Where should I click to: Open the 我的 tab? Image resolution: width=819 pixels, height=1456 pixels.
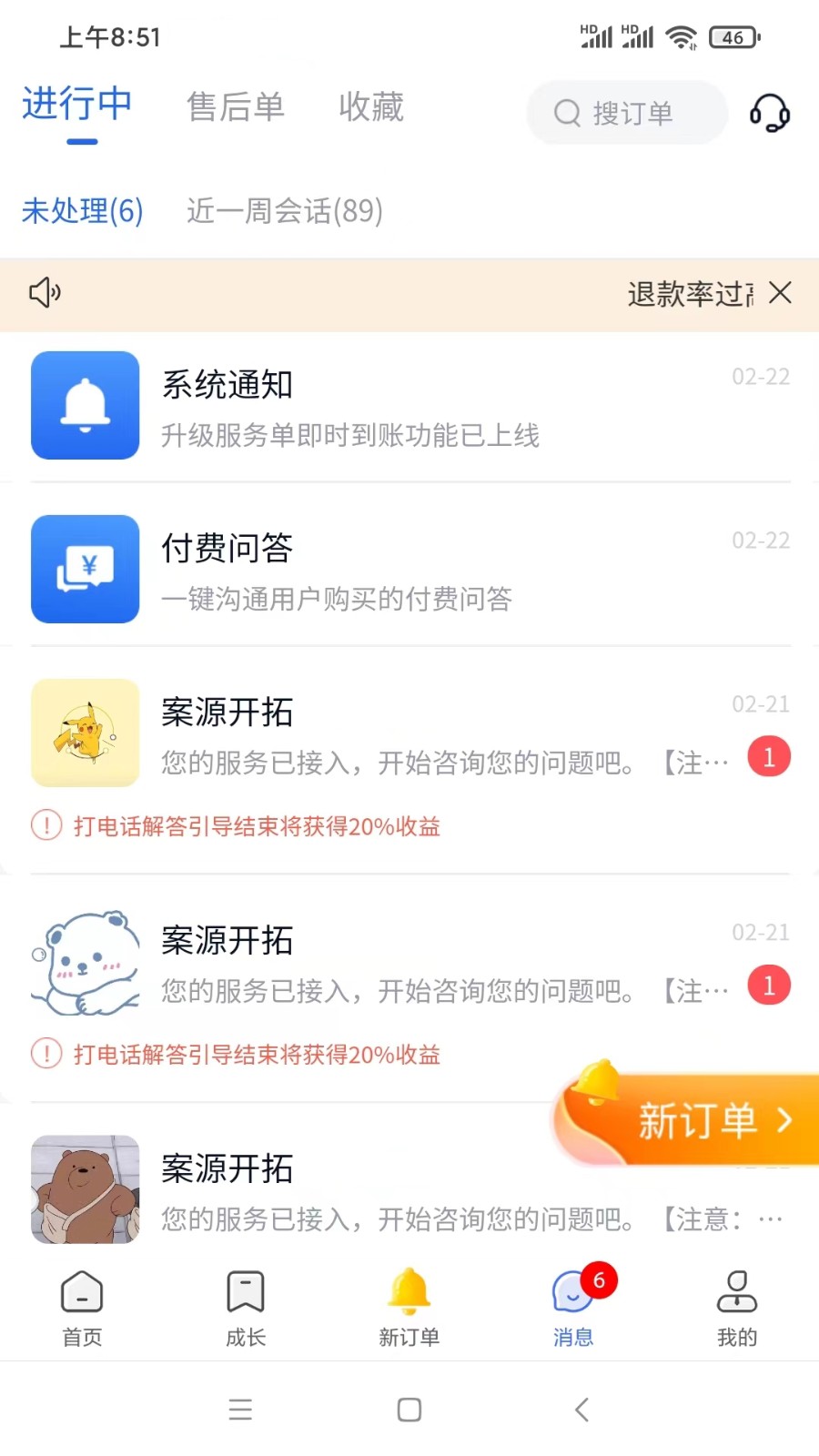[x=736, y=1309]
